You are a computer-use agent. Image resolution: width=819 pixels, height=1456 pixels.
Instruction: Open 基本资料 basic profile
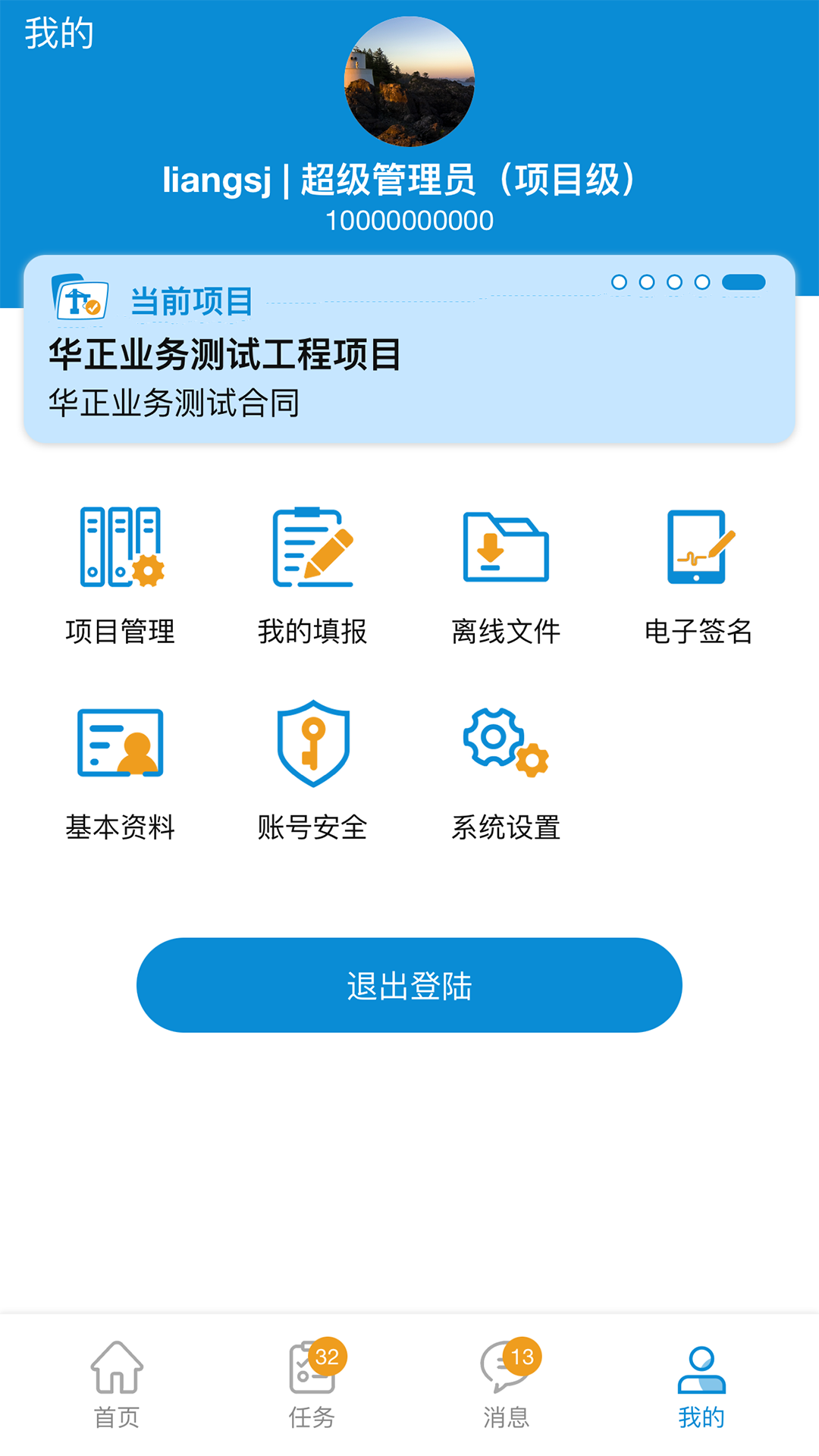pos(121,770)
